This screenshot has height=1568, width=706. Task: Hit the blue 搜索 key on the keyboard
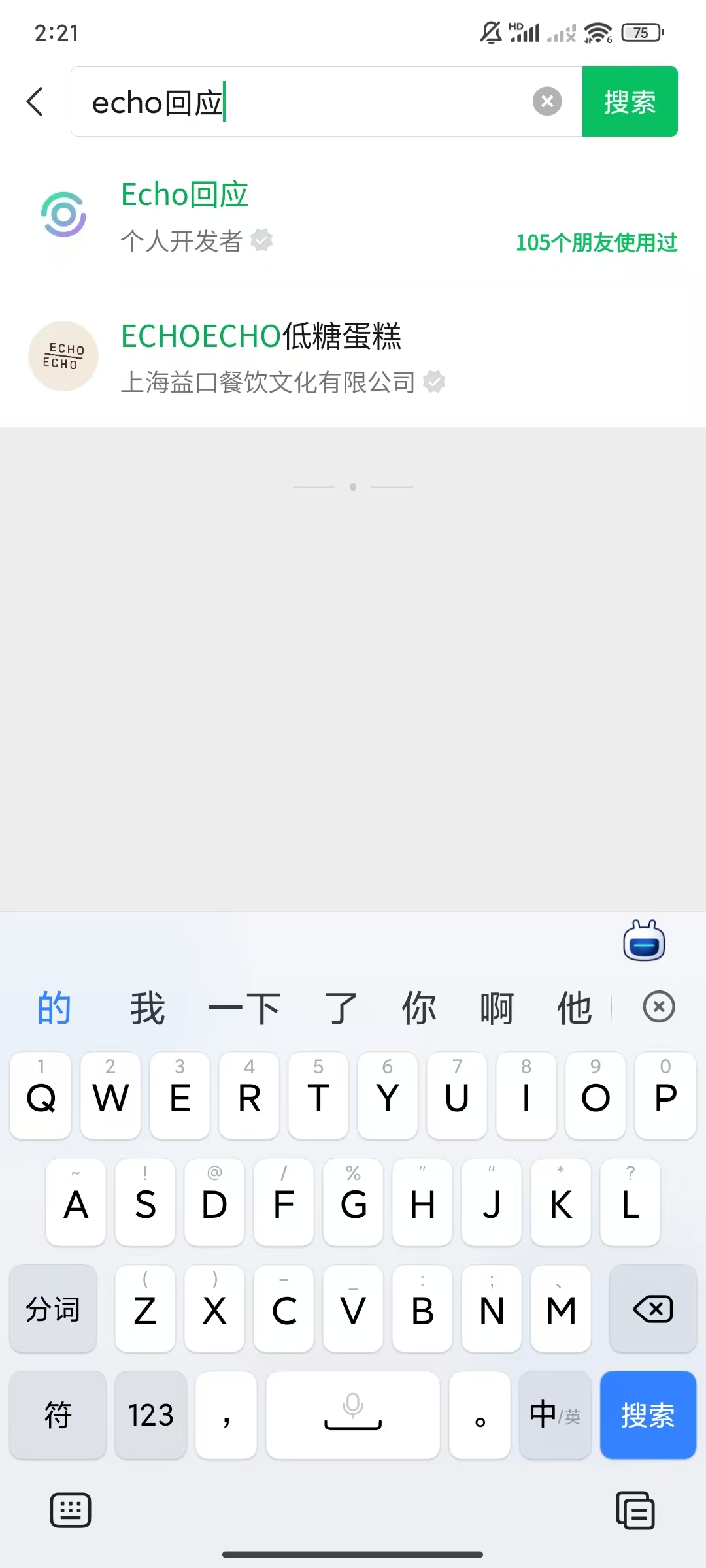(x=647, y=1415)
